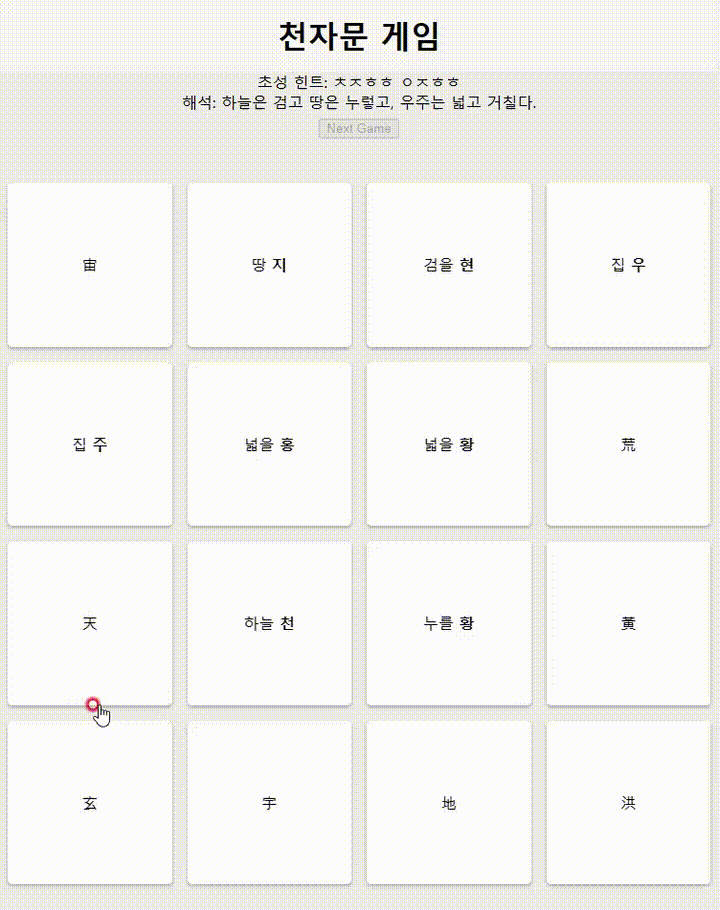Pick the 地 card
Image resolution: width=720 pixels, height=910 pixels.
(x=448, y=801)
